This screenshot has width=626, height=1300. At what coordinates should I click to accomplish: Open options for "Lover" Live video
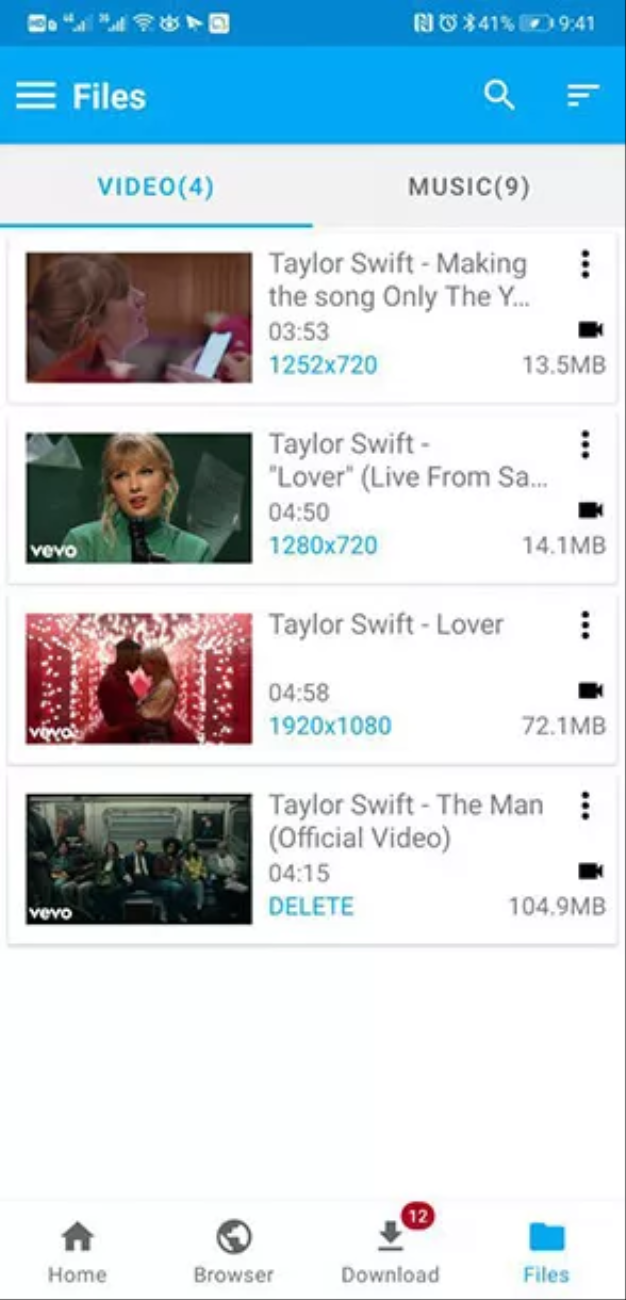pos(585,444)
